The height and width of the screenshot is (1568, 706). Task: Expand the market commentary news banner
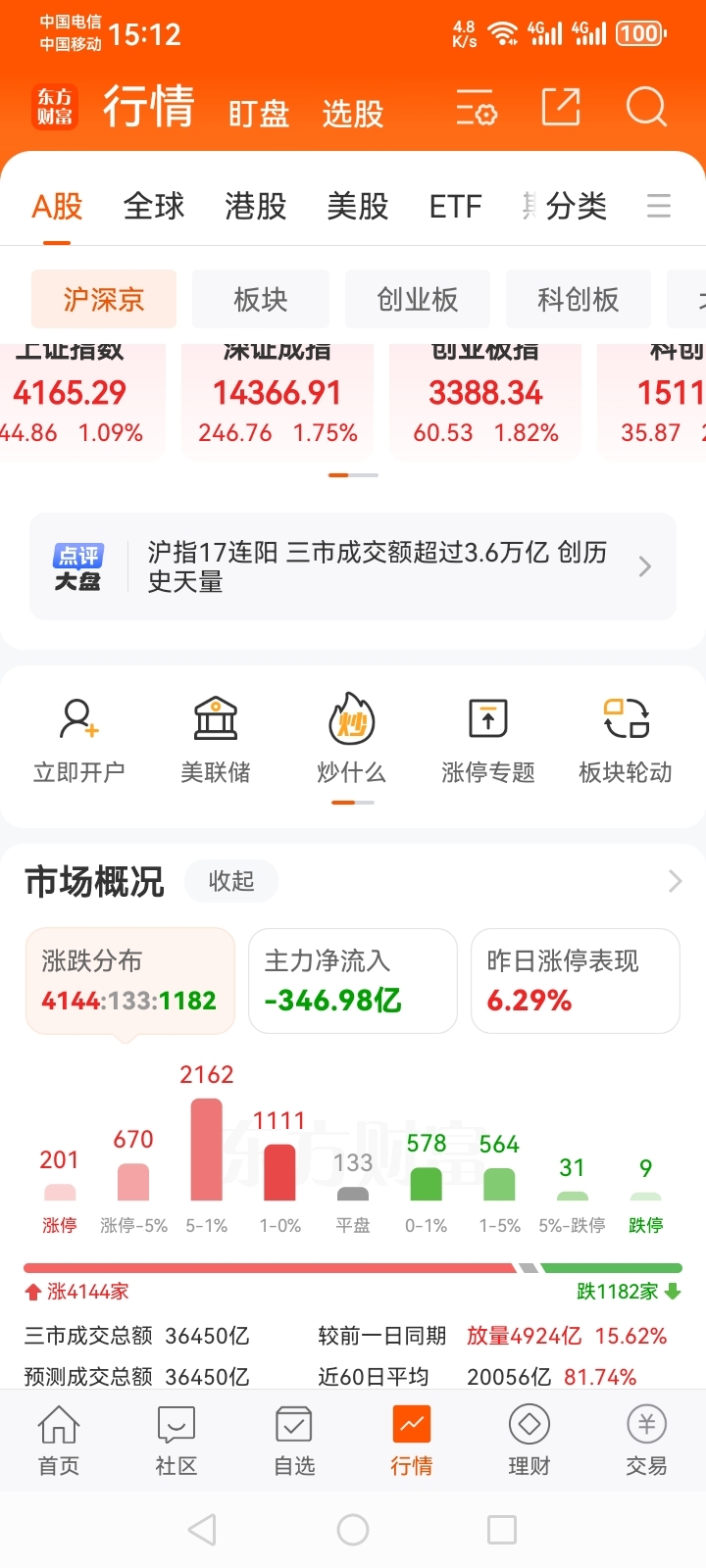point(644,566)
